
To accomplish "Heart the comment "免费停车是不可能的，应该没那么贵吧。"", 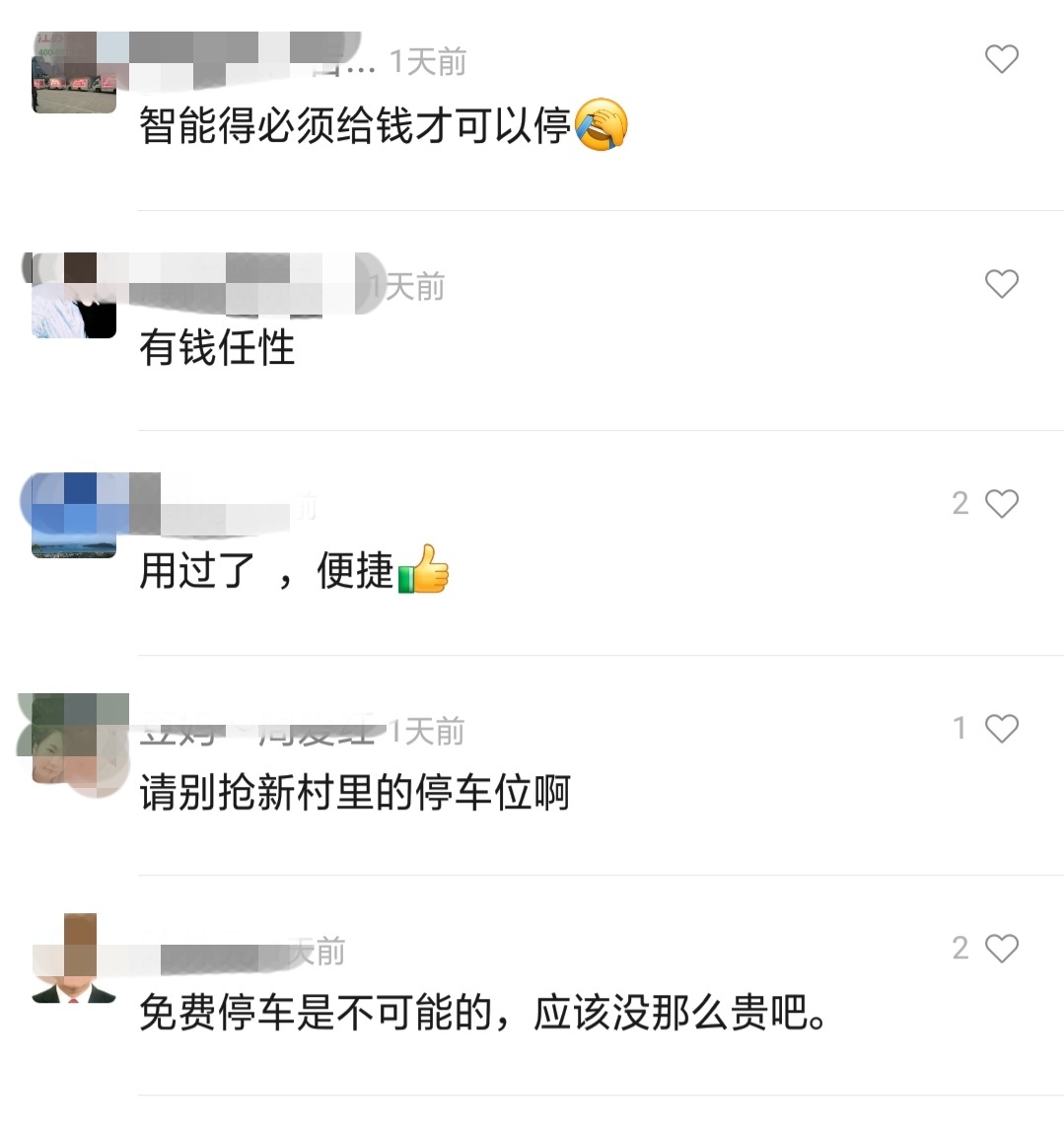I will pos(1001,949).
